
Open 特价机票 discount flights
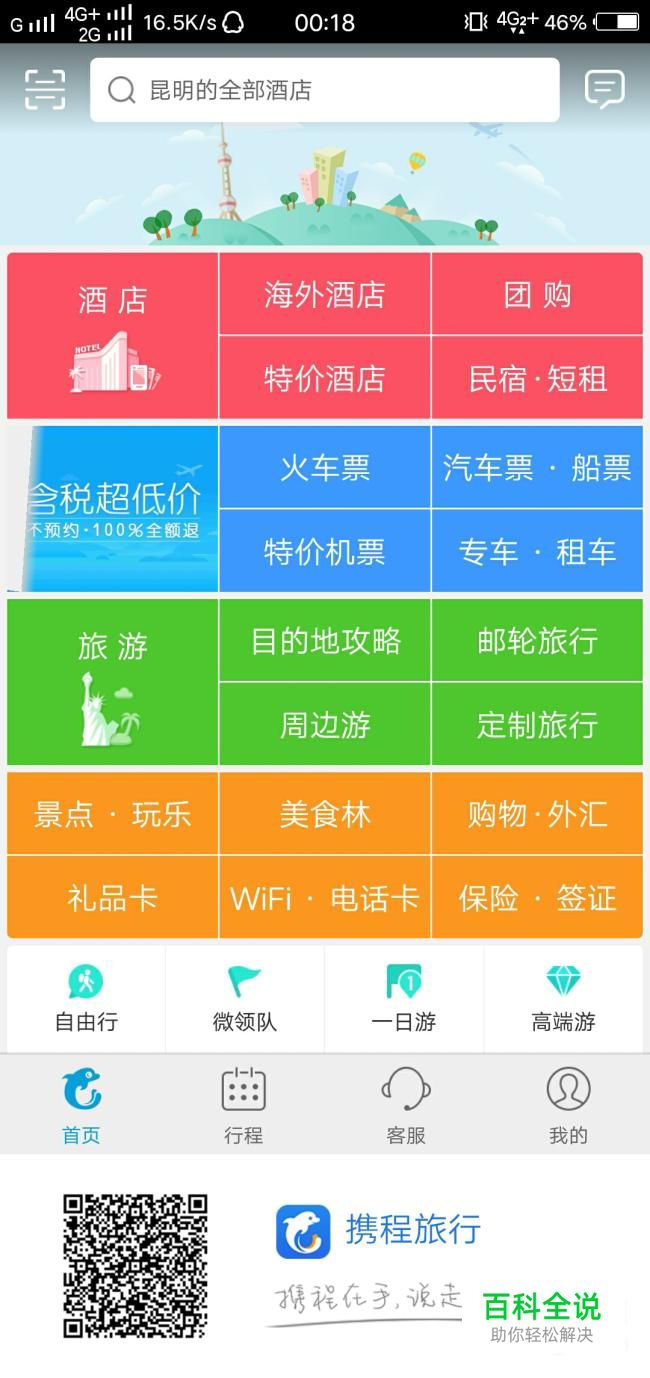(x=325, y=552)
